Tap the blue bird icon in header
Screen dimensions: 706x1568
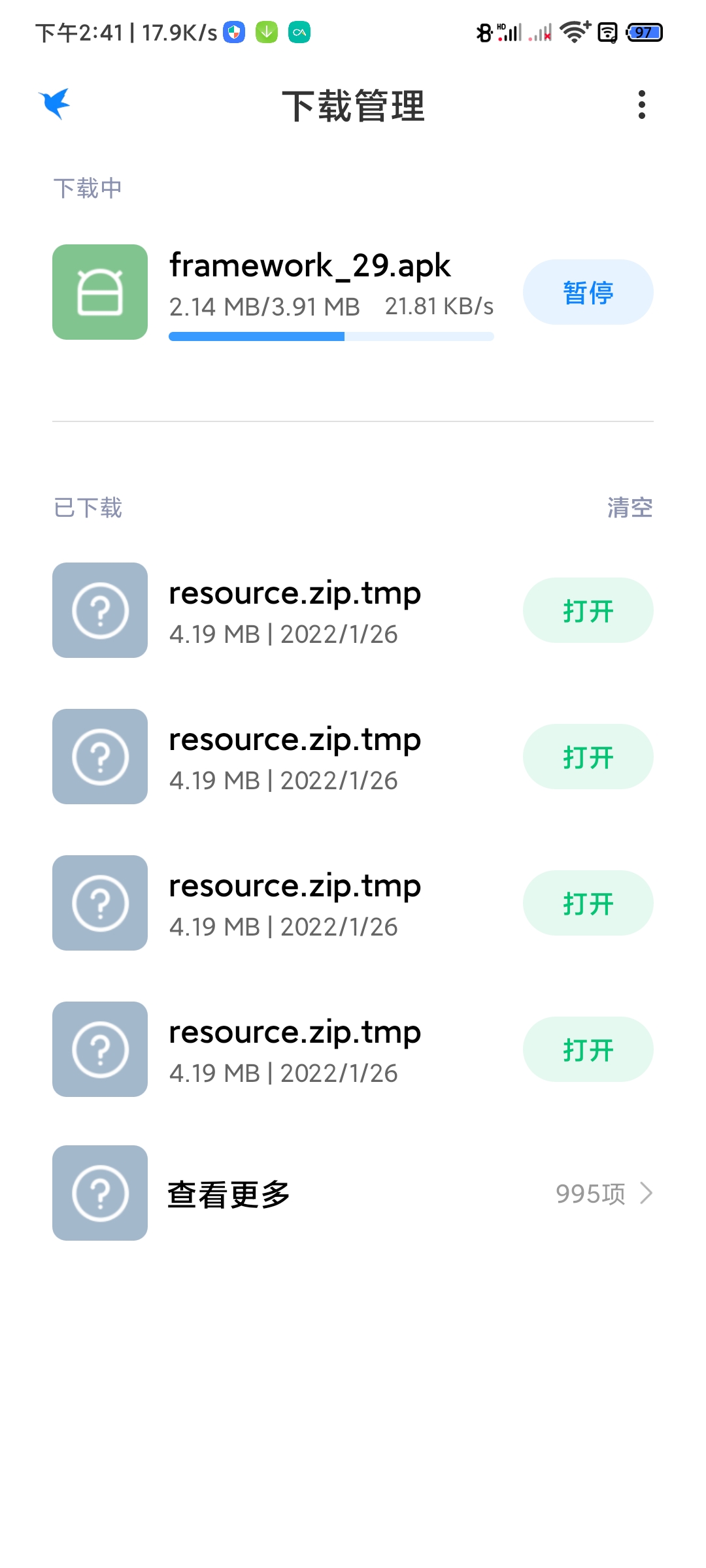[x=54, y=104]
